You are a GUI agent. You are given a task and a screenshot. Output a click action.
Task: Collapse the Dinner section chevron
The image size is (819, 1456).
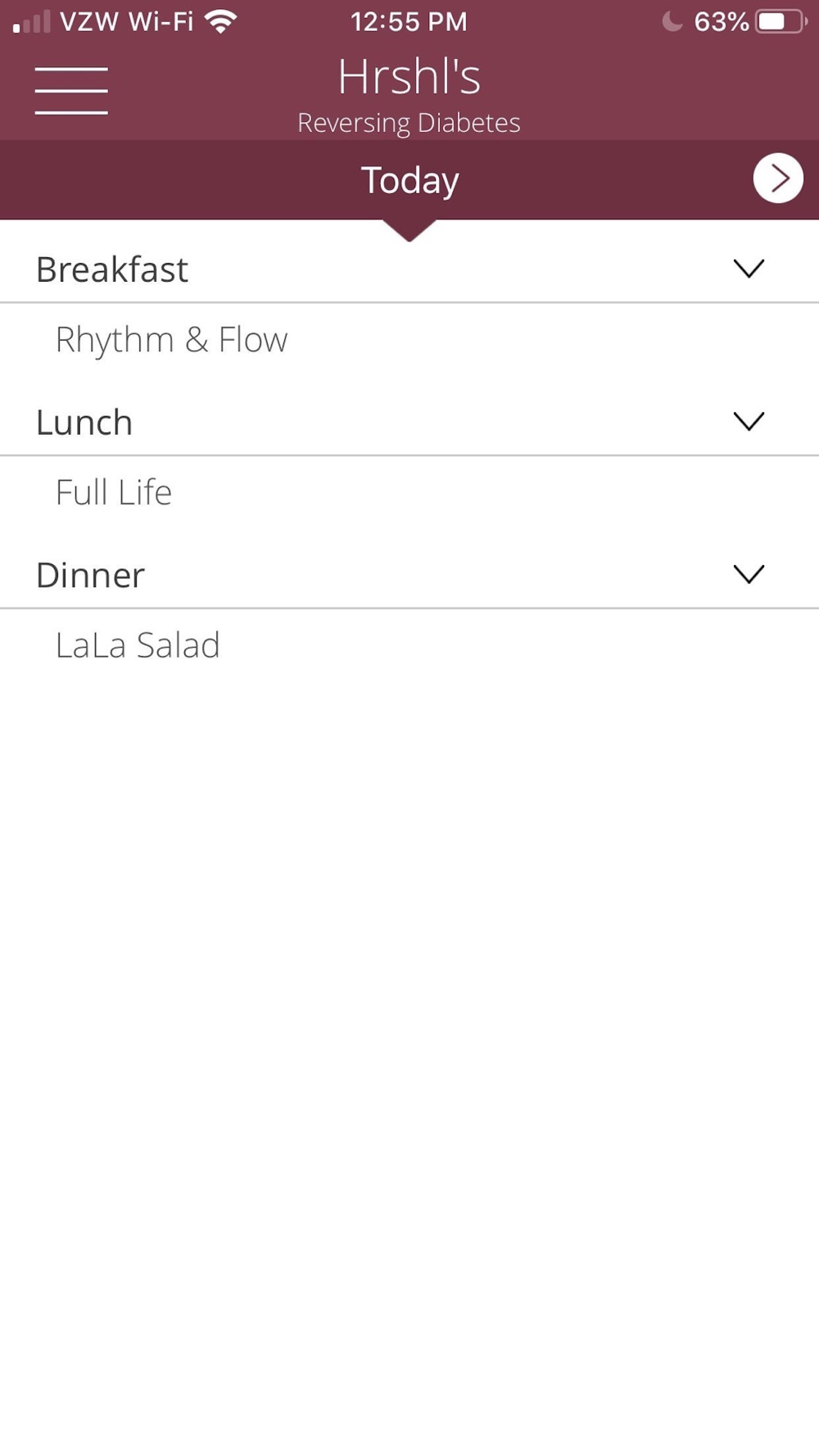pos(749,574)
